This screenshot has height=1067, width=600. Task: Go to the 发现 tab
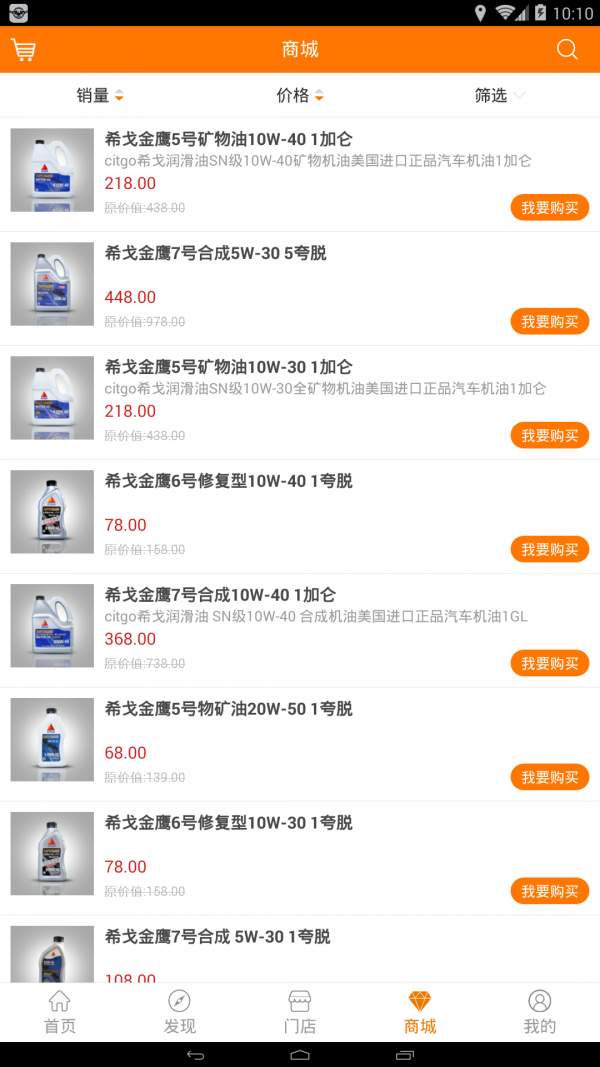pyautogui.click(x=180, y=1012)
